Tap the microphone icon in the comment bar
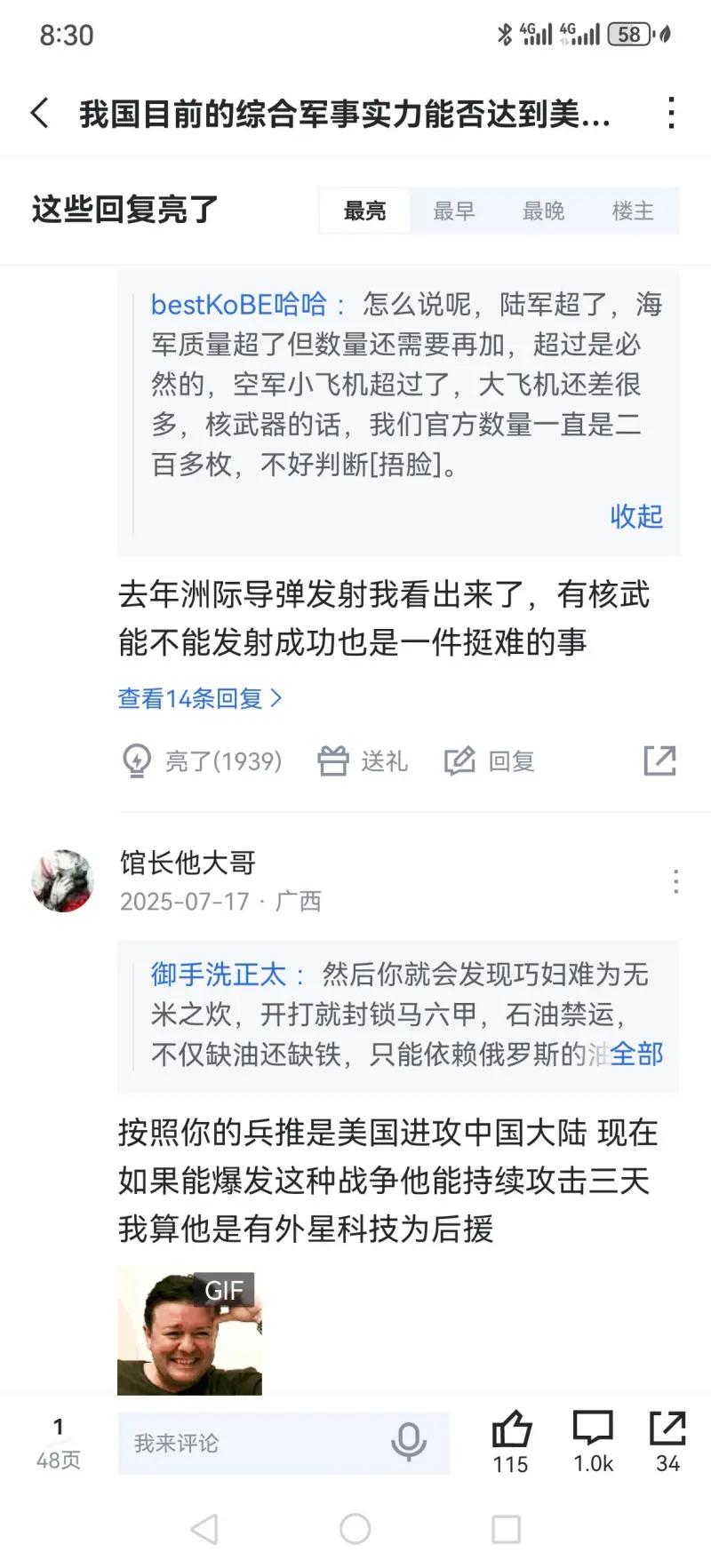The image size is (711, 1568). 410,1443
